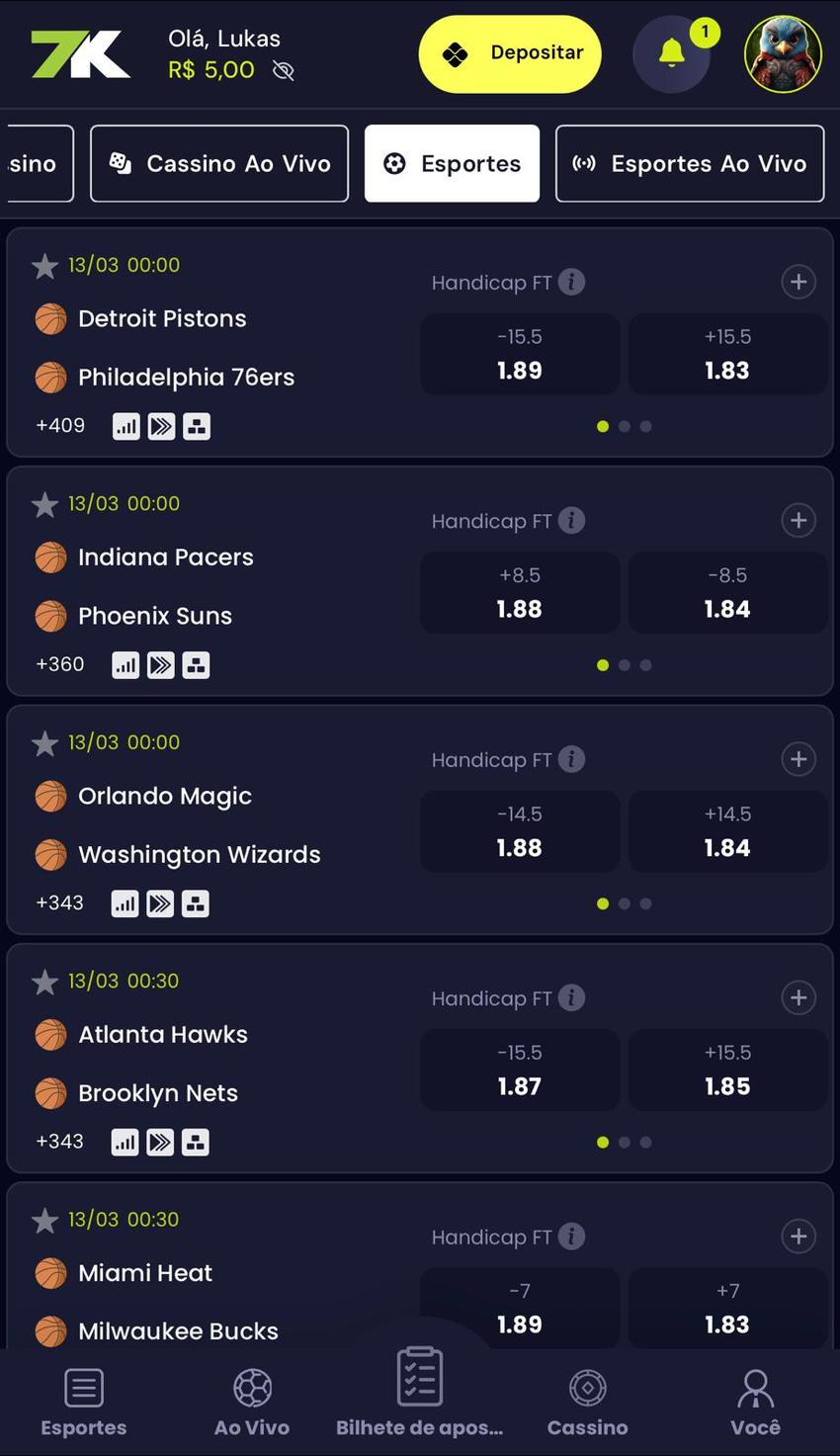Open the Cassino Ao Vivo tab

(218, 163)
